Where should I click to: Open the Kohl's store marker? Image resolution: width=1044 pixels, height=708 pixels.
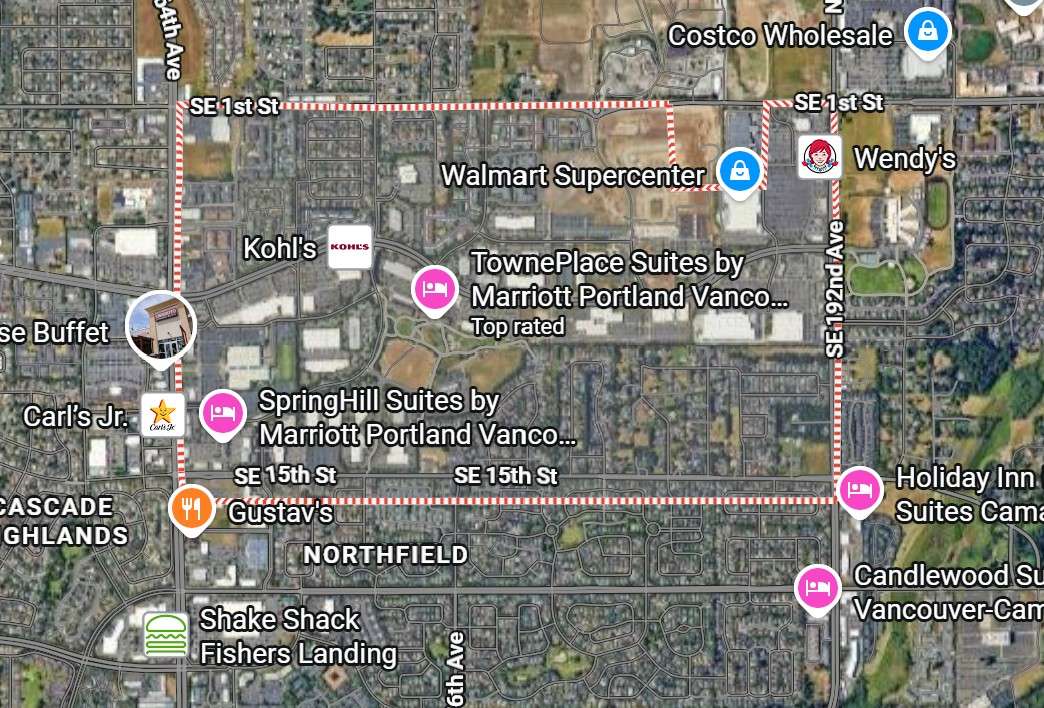click(x=350, y=247)
